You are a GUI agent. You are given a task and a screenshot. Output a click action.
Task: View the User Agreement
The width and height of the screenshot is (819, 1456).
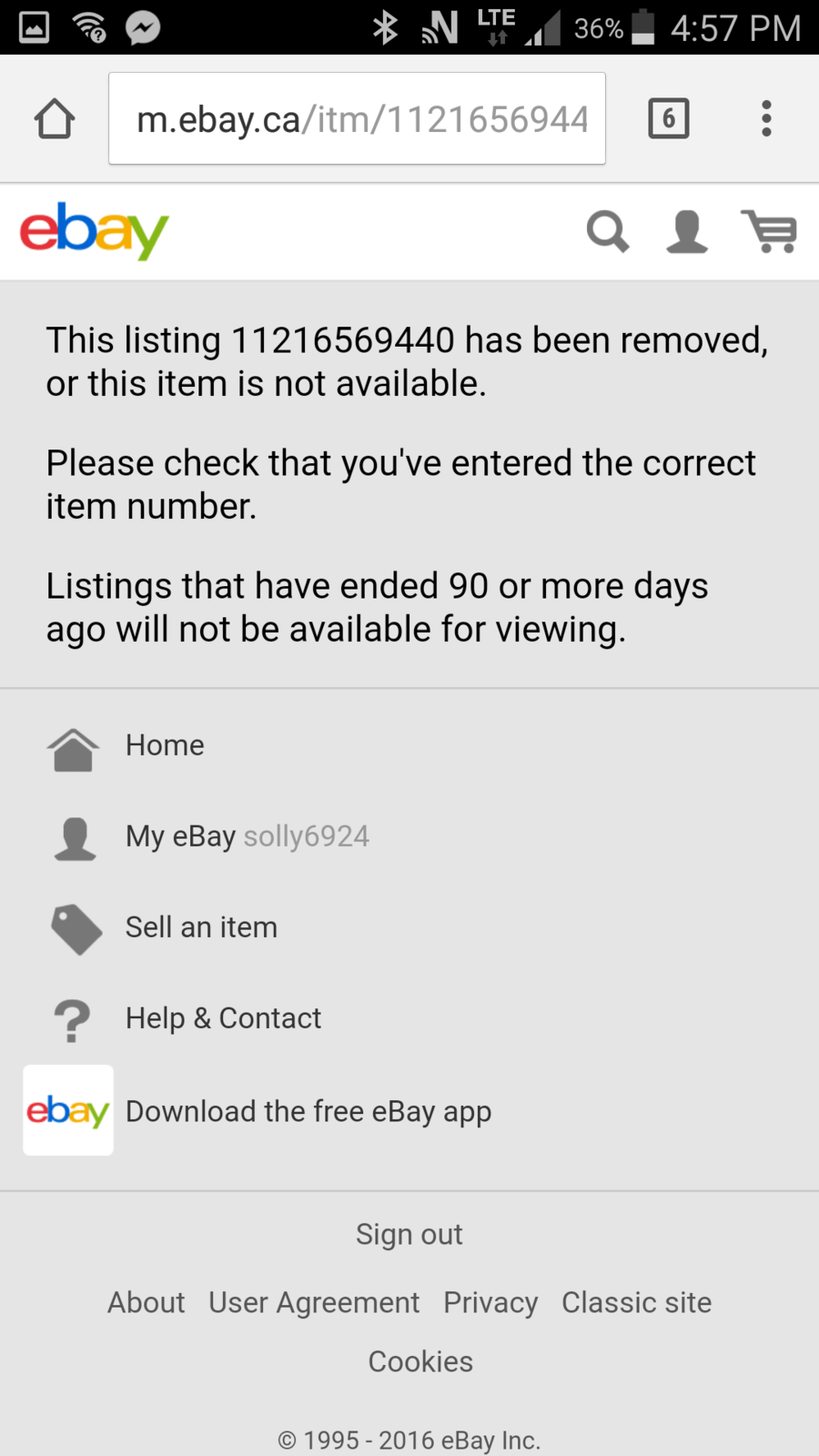[x=313, y=1302]
